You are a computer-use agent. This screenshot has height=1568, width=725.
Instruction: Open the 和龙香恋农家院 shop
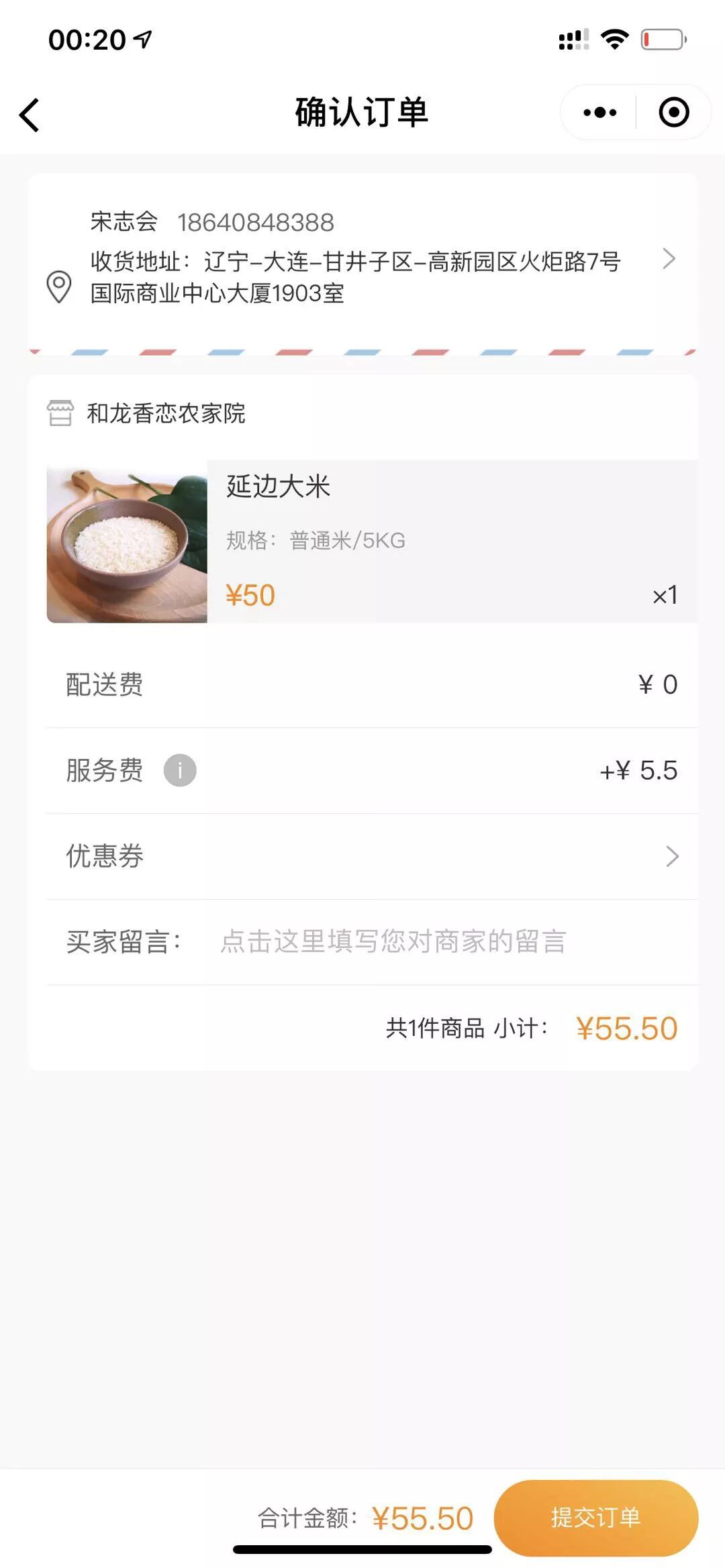165,413
